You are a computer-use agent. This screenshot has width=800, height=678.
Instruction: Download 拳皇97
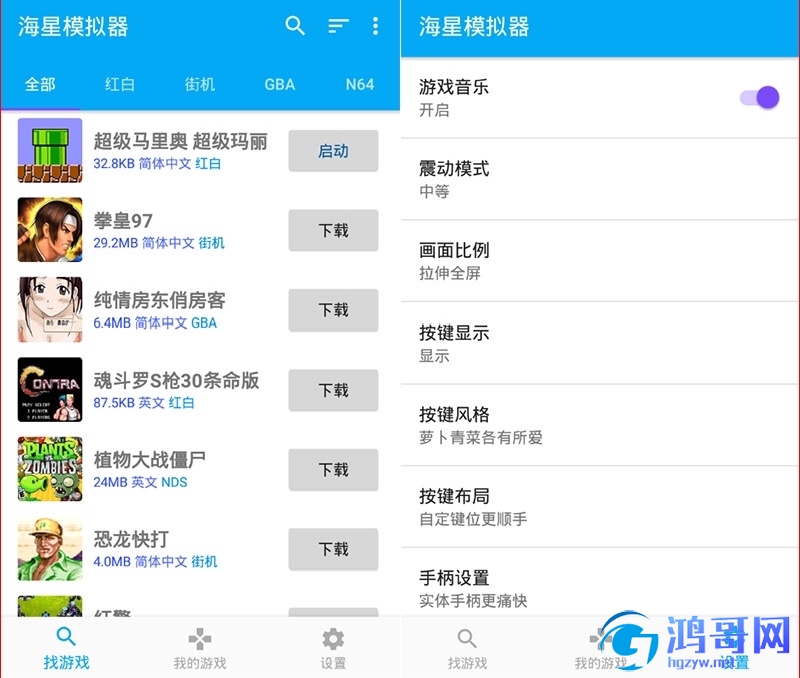tap(333, 230)
